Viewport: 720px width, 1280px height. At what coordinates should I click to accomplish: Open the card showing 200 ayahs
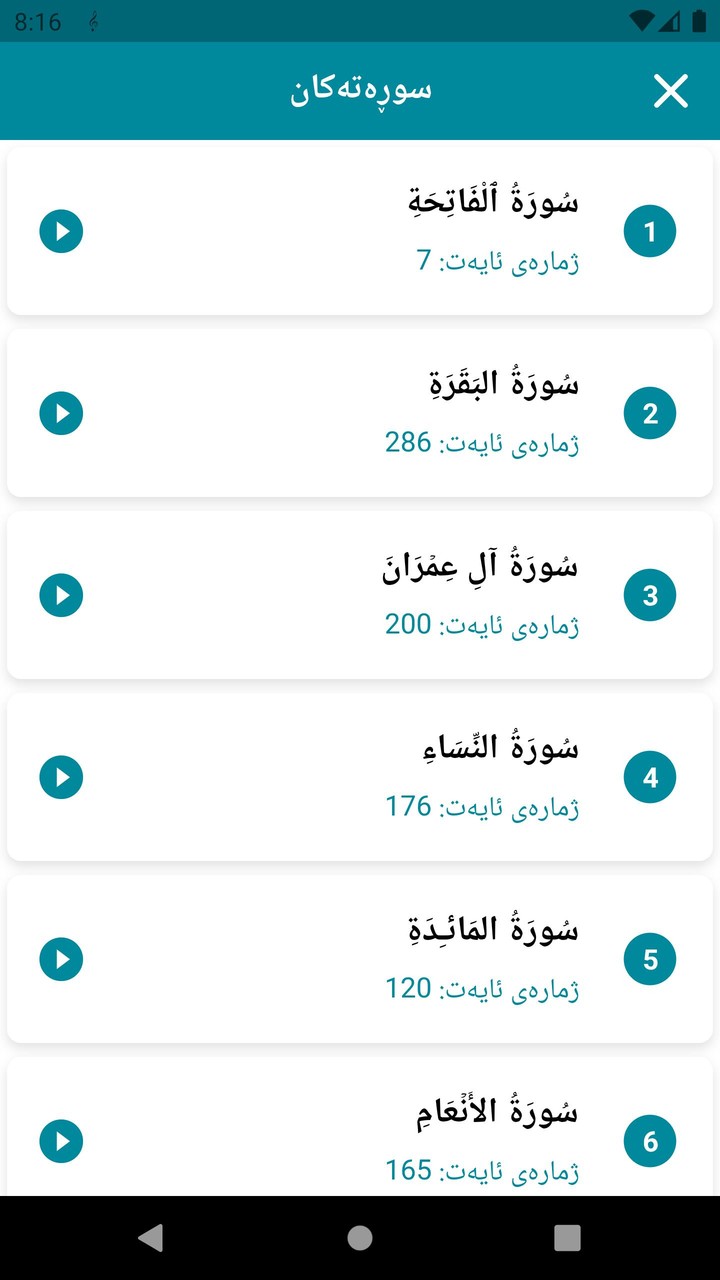(360, 594)
